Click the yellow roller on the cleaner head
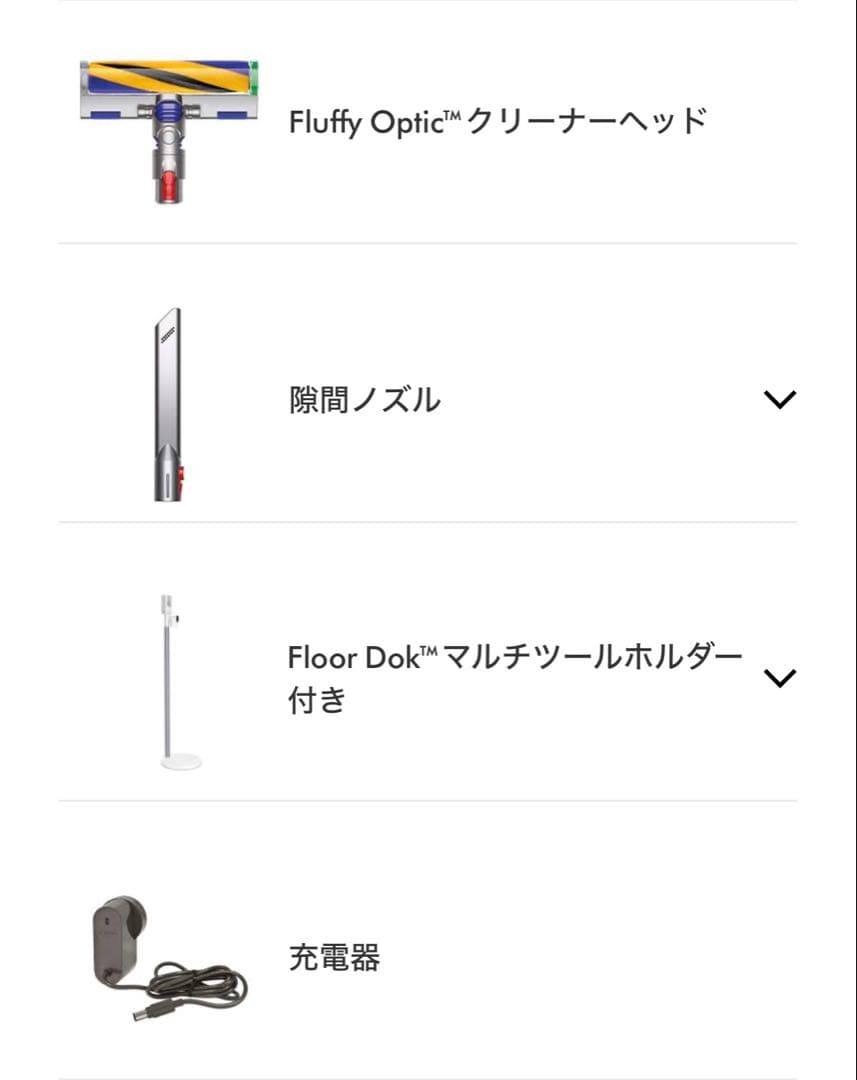The image size is (857, 1080). tap(165, 75)
